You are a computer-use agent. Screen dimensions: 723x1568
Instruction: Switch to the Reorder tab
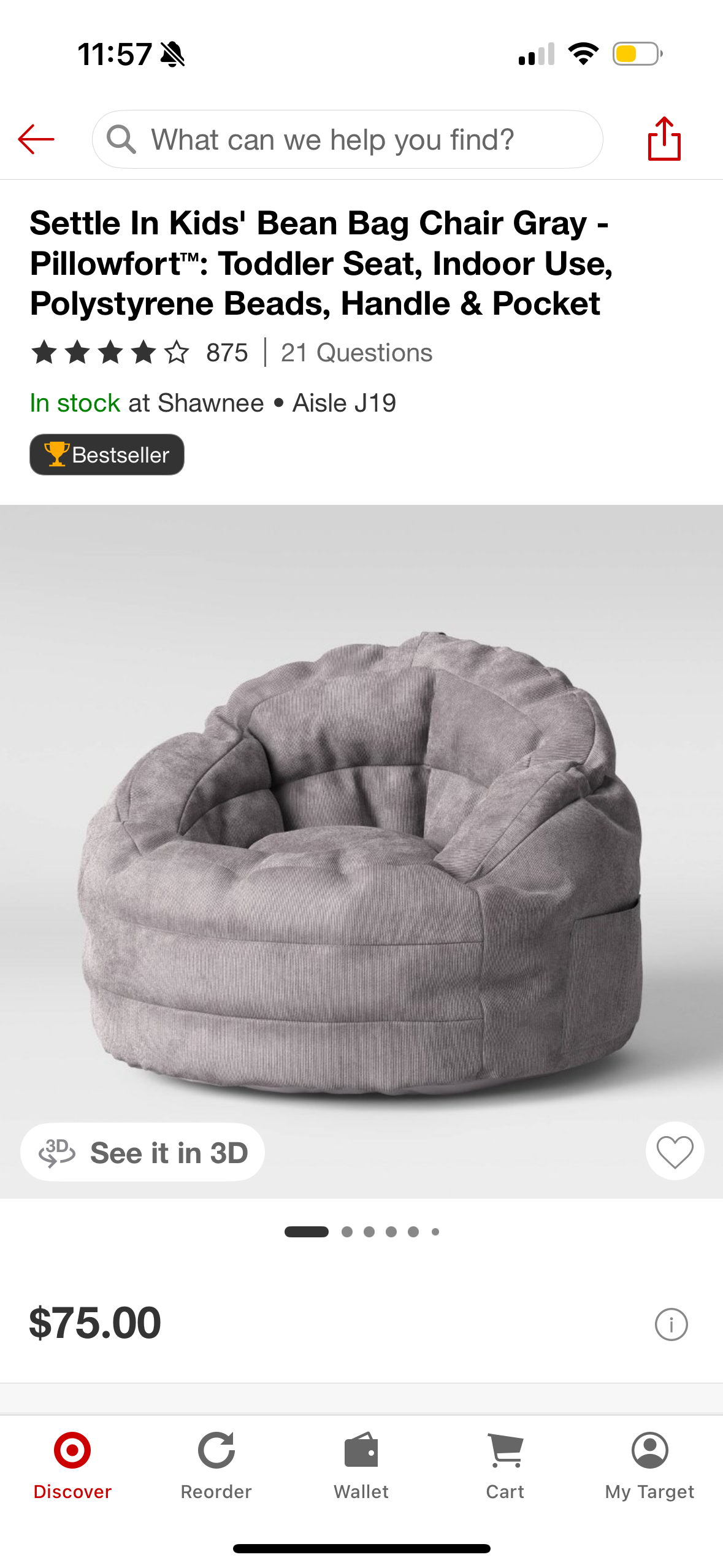(216, 1465)
